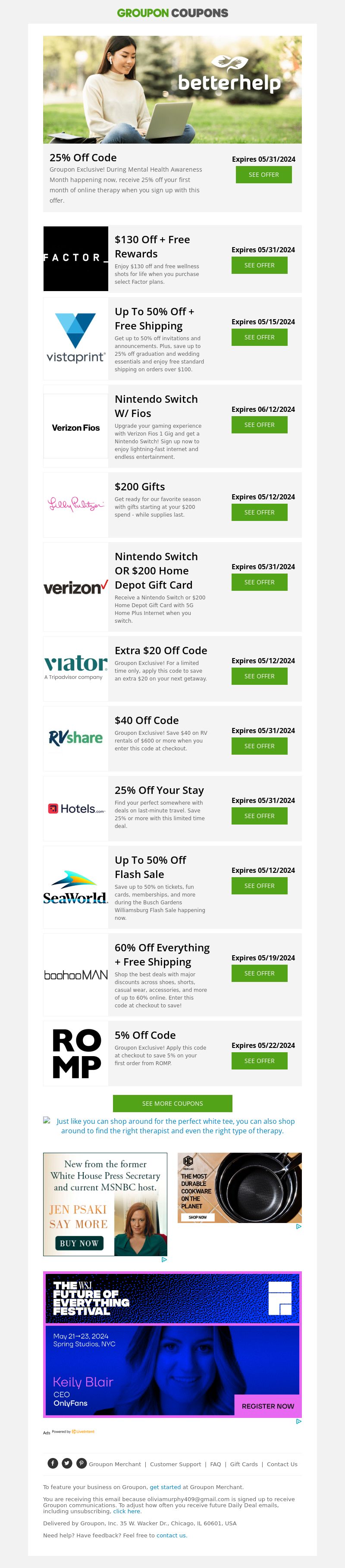This screenshot has width=345, height=1568.
Task: See the Vistaprint 50% off offer
Action: (x=259, y=337)
